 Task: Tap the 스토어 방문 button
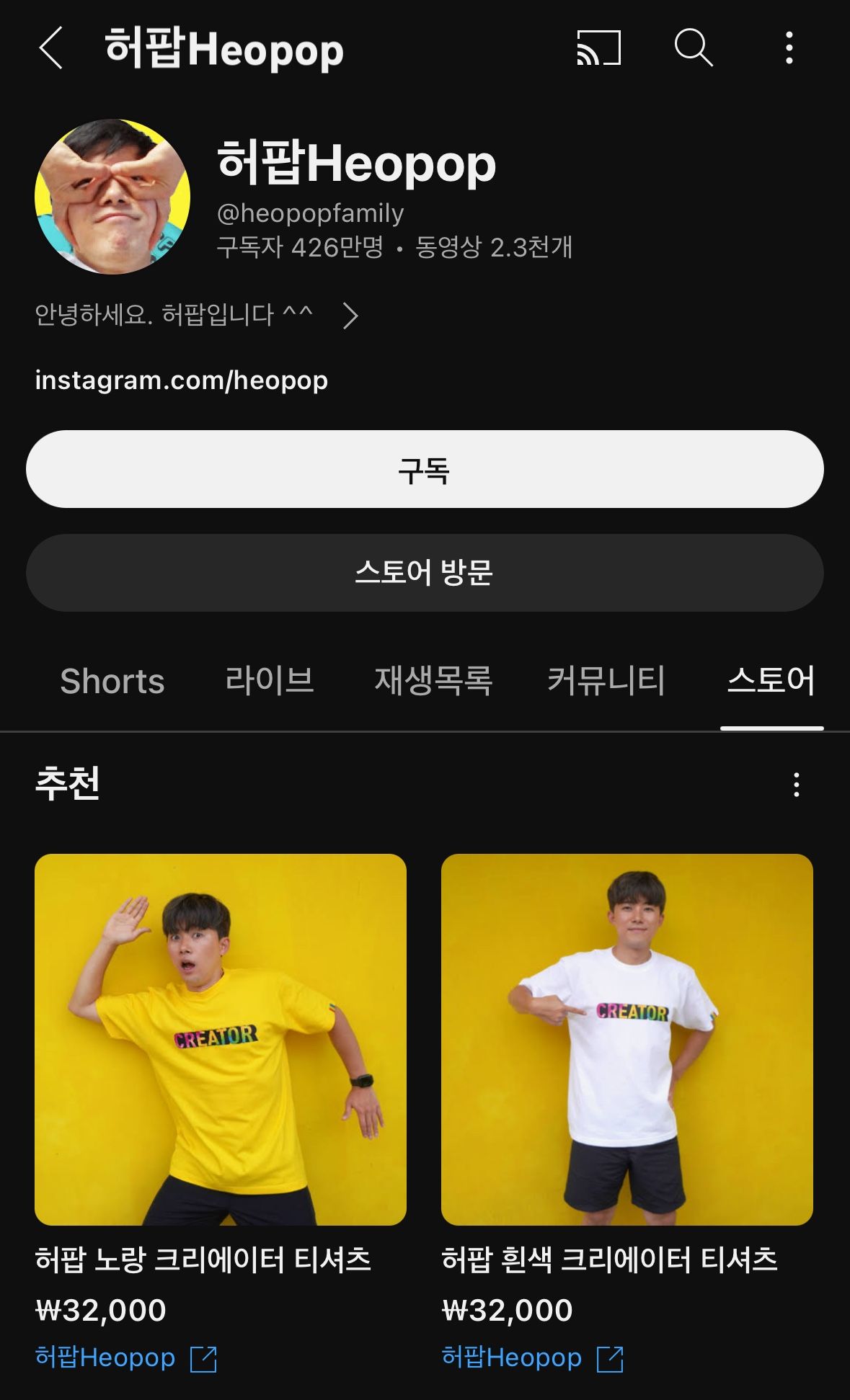point(425,574)
